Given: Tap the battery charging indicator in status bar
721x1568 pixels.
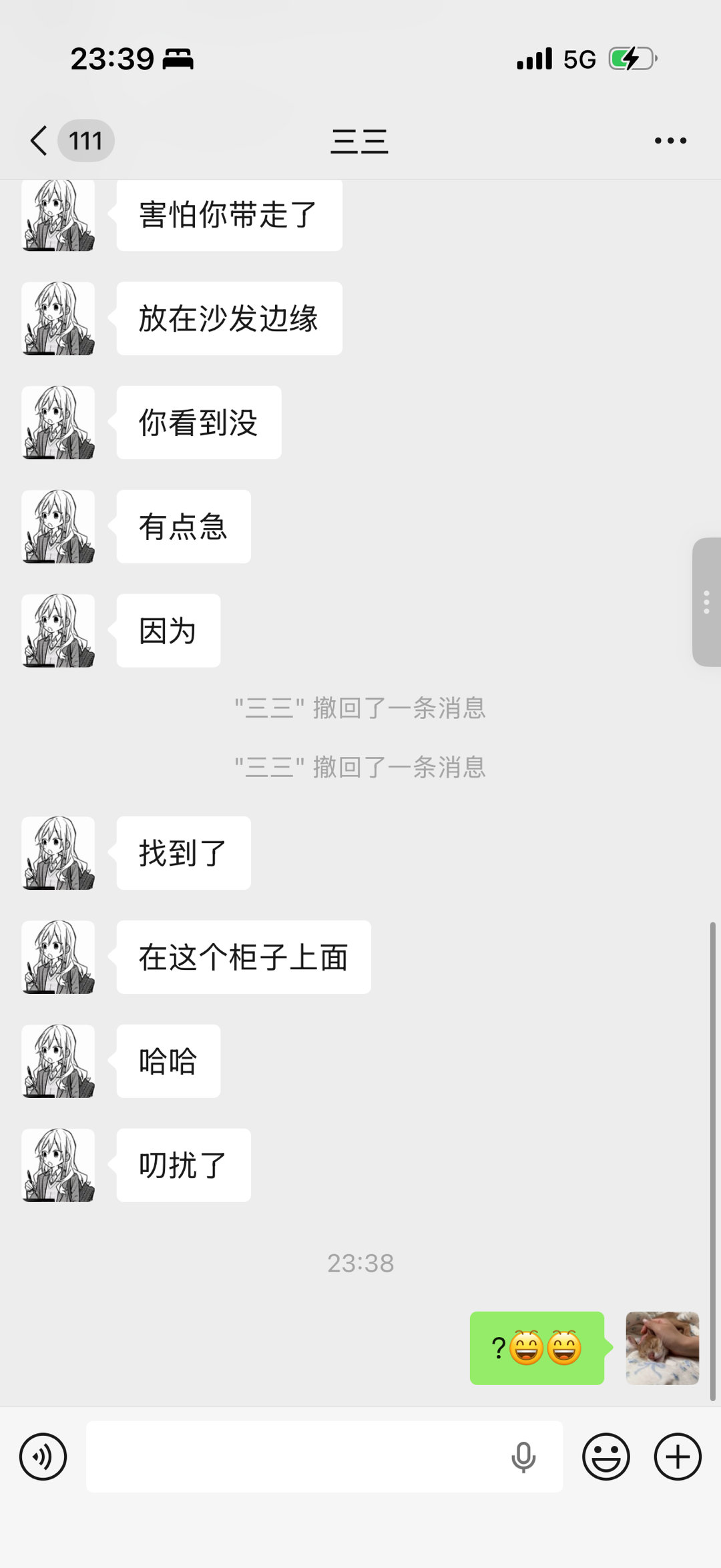Looking at the screenshot, I should [630, 59].
